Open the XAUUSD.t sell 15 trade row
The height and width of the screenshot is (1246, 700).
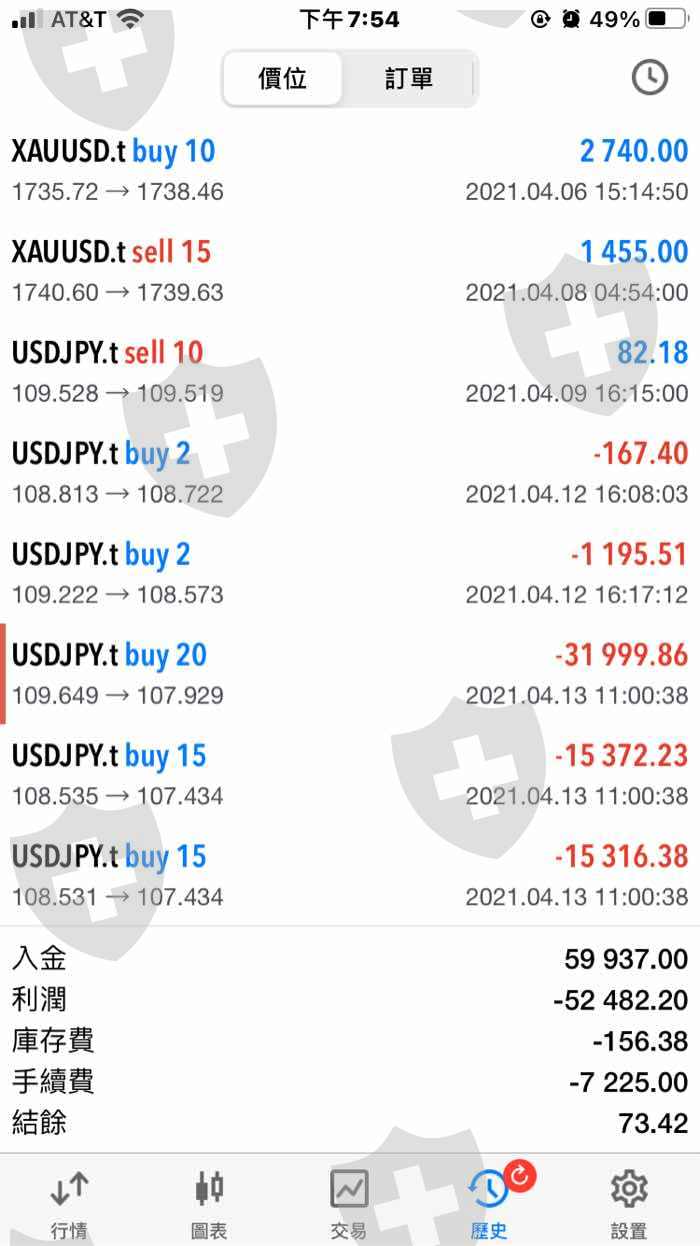[350, 271]
